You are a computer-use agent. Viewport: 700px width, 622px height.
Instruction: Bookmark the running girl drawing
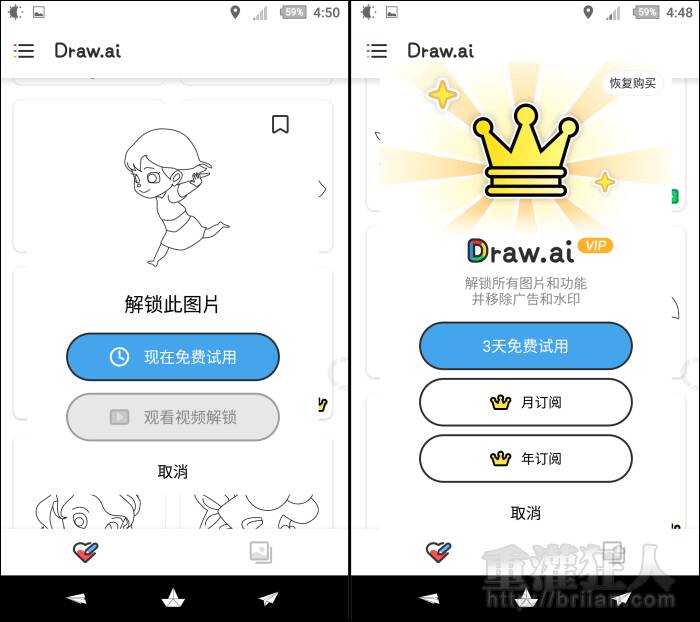(281, 124)
